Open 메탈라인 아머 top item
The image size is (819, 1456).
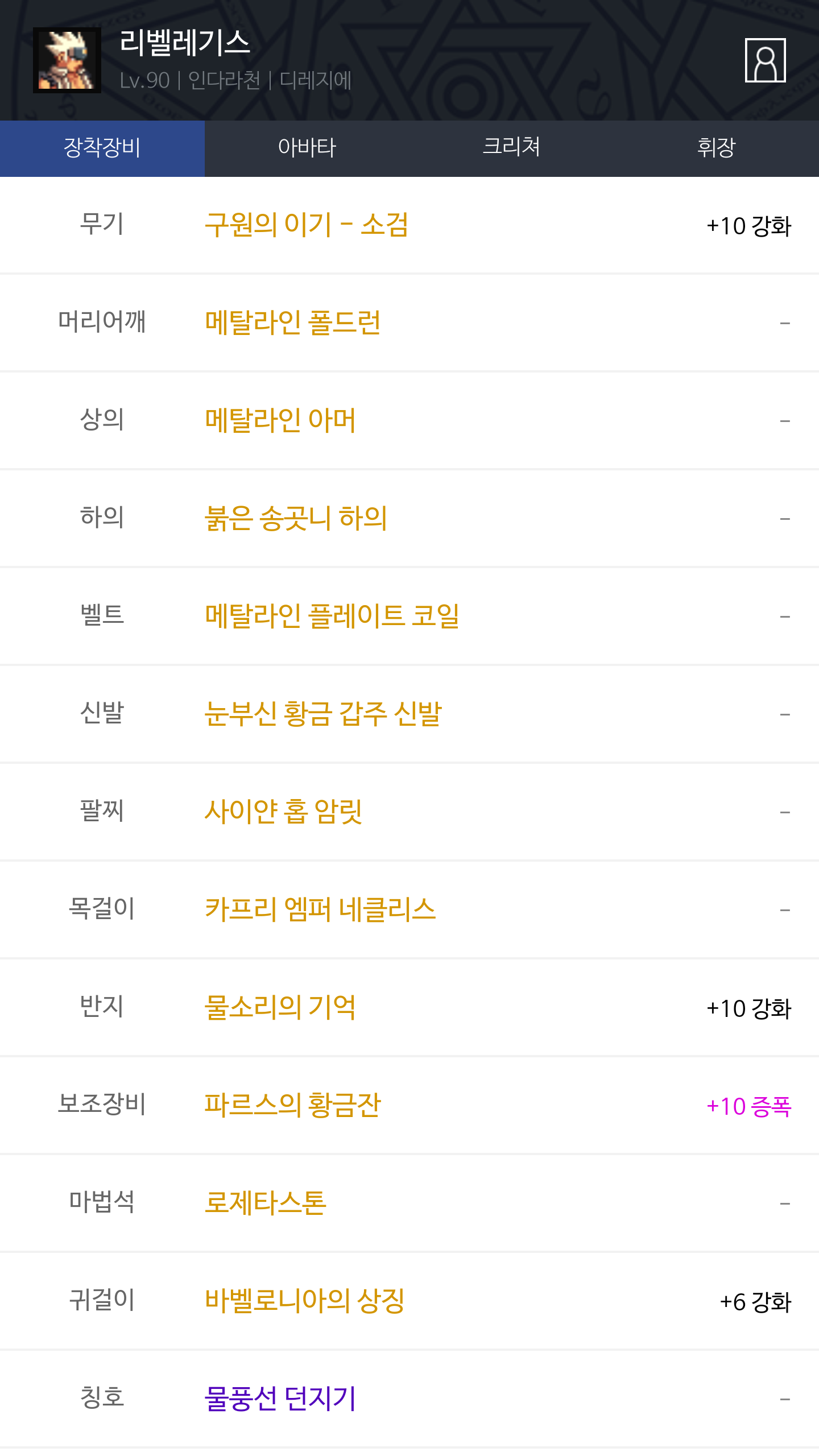click(x=280, y=421)
